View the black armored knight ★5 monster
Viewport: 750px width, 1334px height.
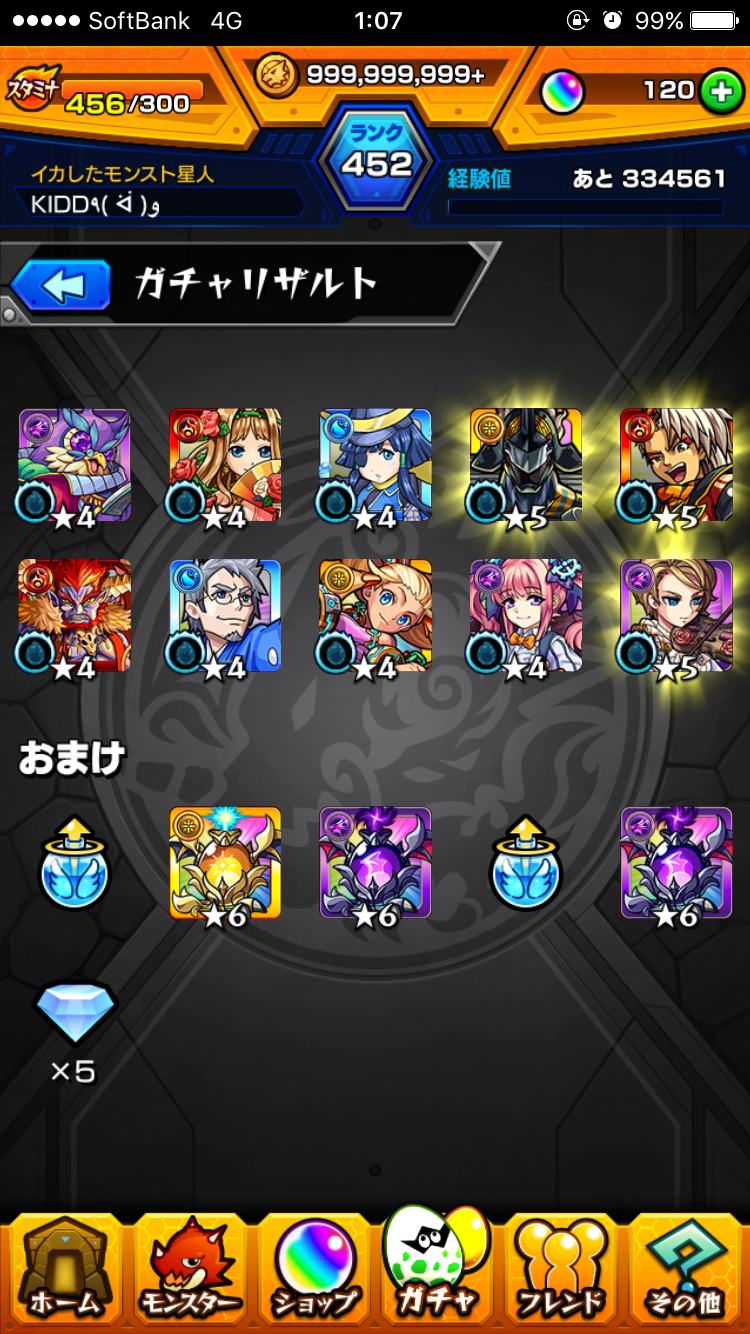526,464
